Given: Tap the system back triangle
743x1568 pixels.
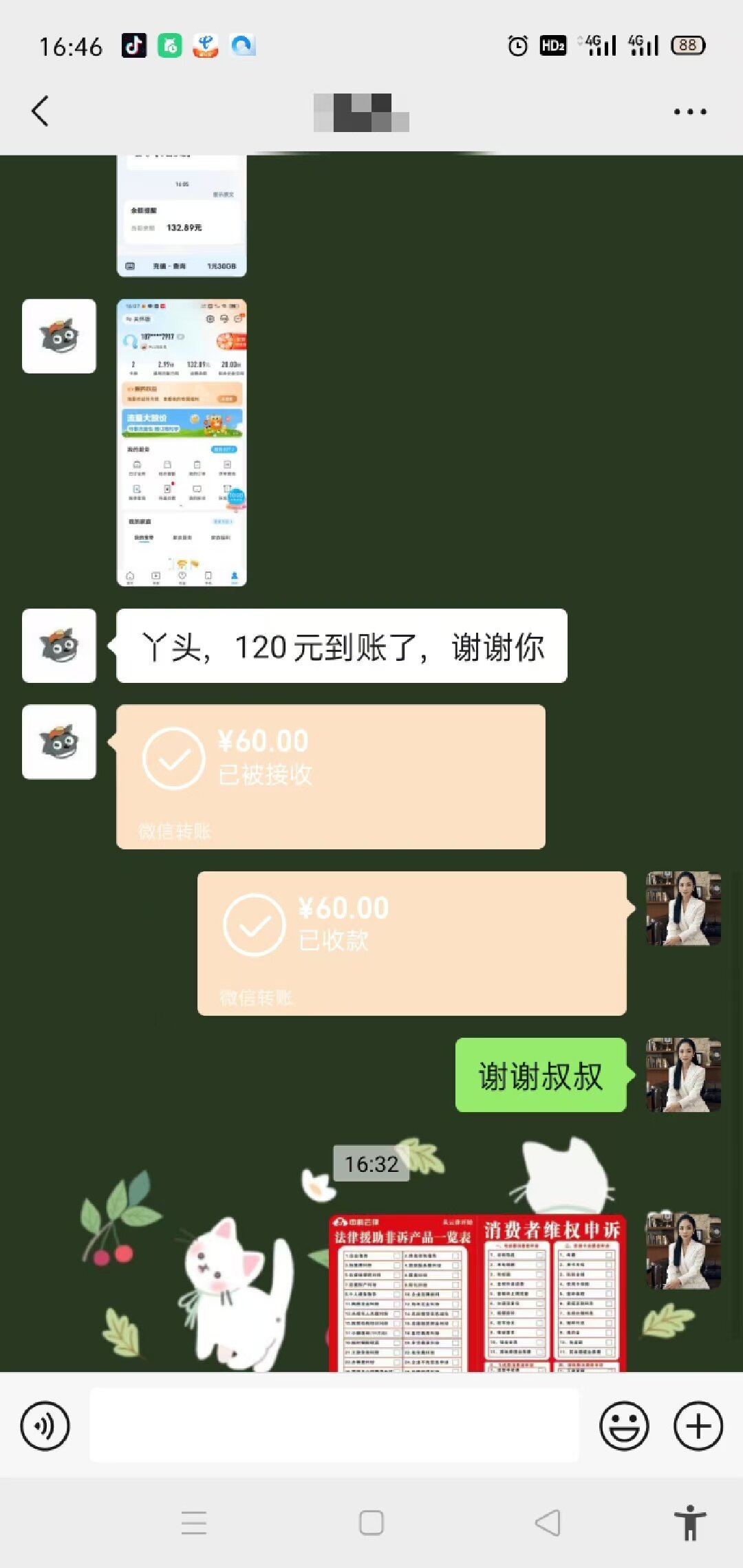Looking at the screenshot, I should (x=548, y=1523).
